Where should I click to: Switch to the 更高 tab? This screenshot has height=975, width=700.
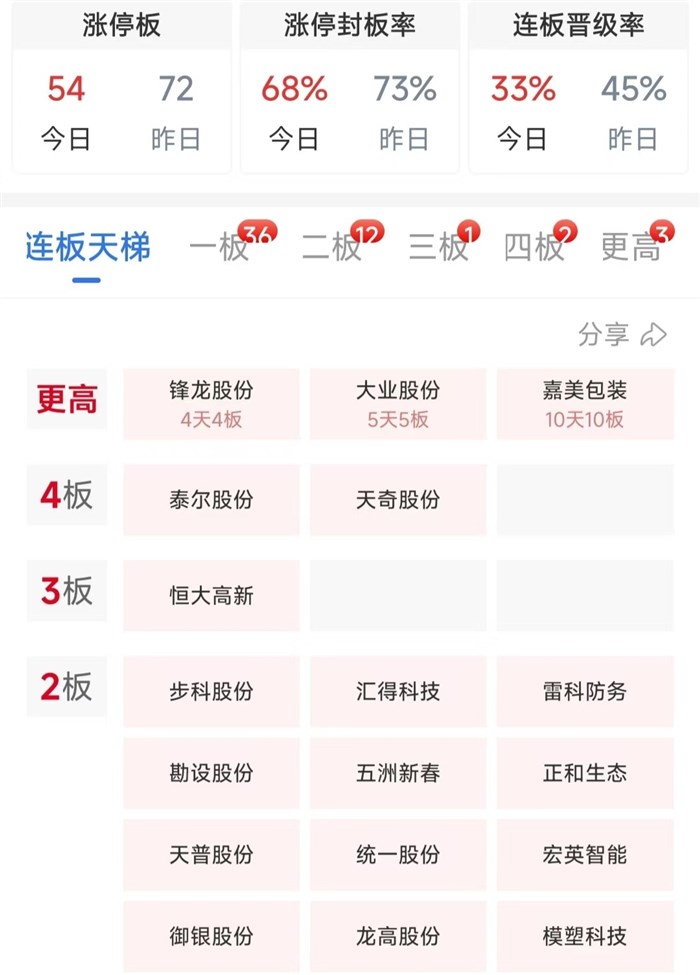click(630, 247)
